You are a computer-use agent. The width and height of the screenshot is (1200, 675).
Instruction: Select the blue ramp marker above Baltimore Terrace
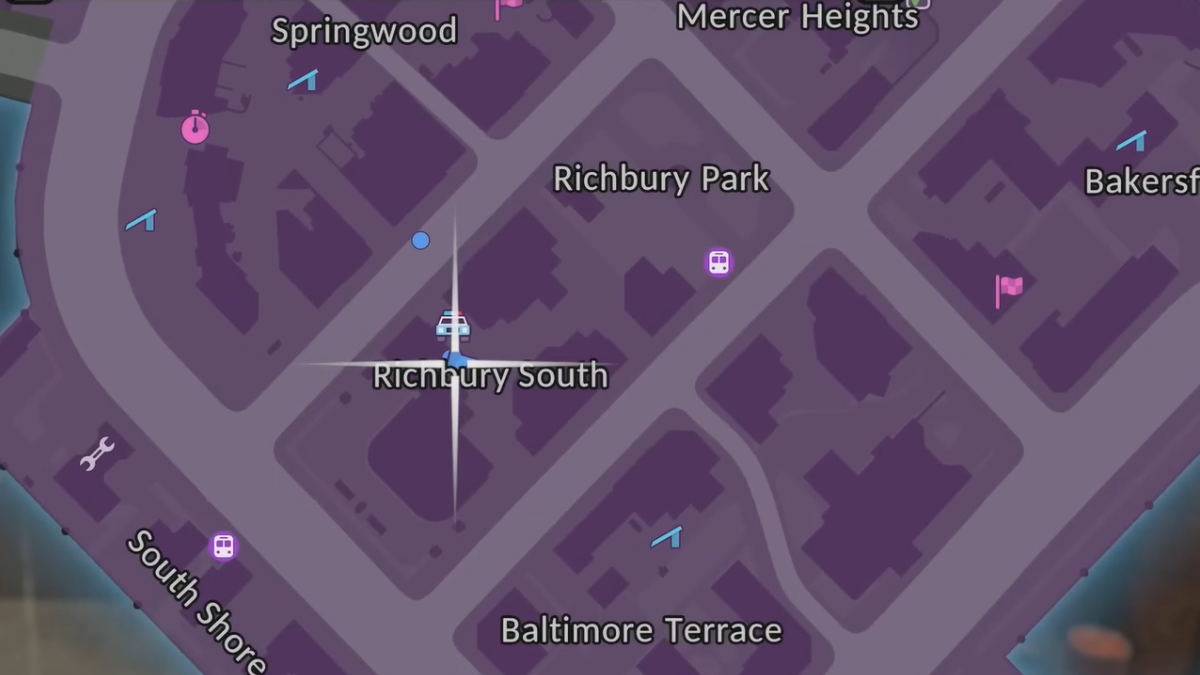(x=667, y=538)
